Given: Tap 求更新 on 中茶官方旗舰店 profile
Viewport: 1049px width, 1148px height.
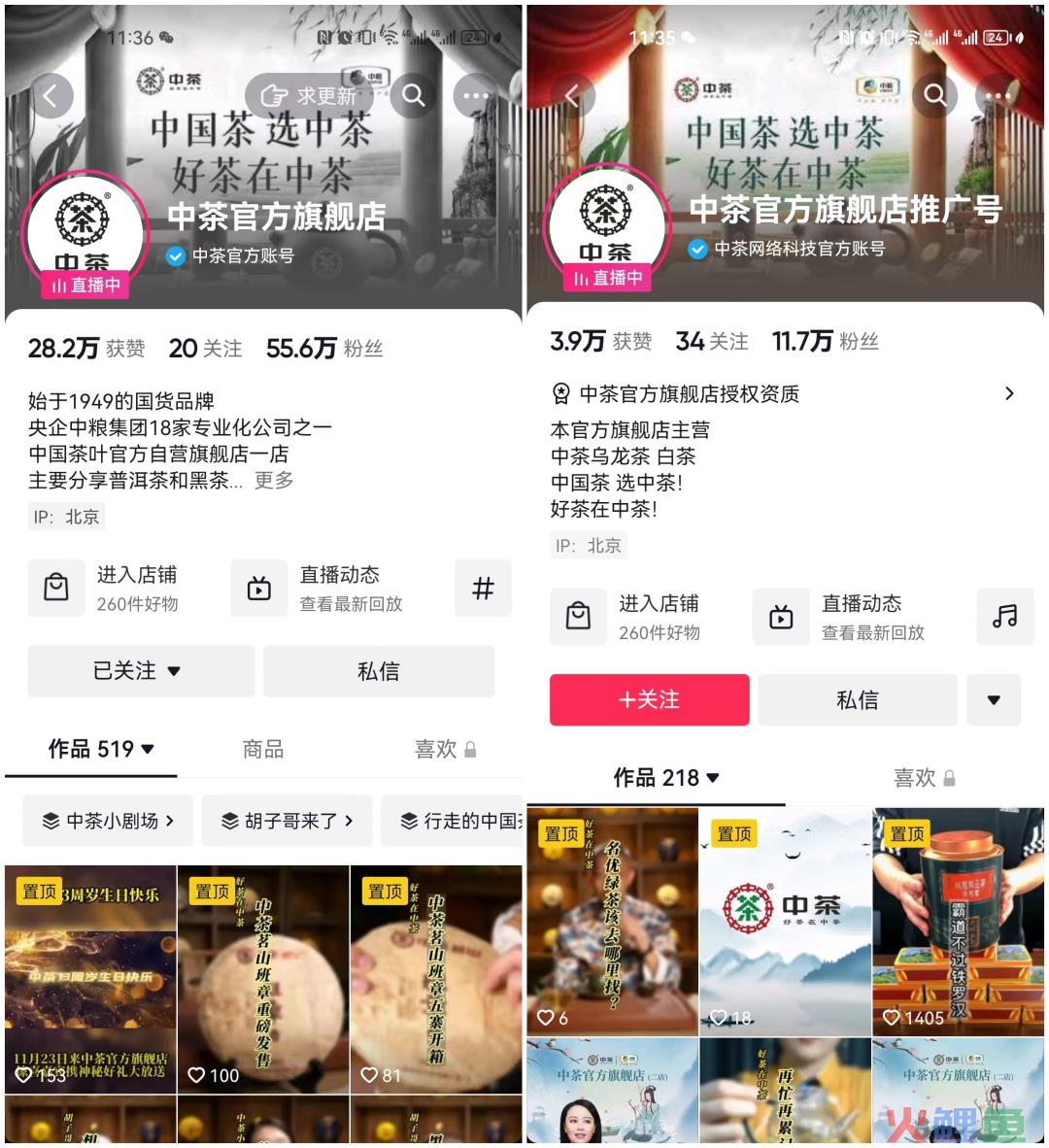Looking at the screenshot, I should tap(309, 96).
